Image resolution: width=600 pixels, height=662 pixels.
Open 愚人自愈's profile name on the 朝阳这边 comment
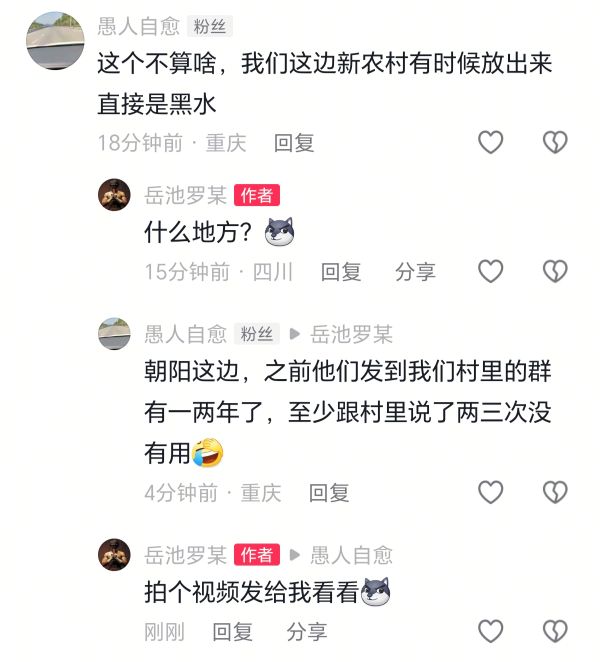click(x=186, y=333)
